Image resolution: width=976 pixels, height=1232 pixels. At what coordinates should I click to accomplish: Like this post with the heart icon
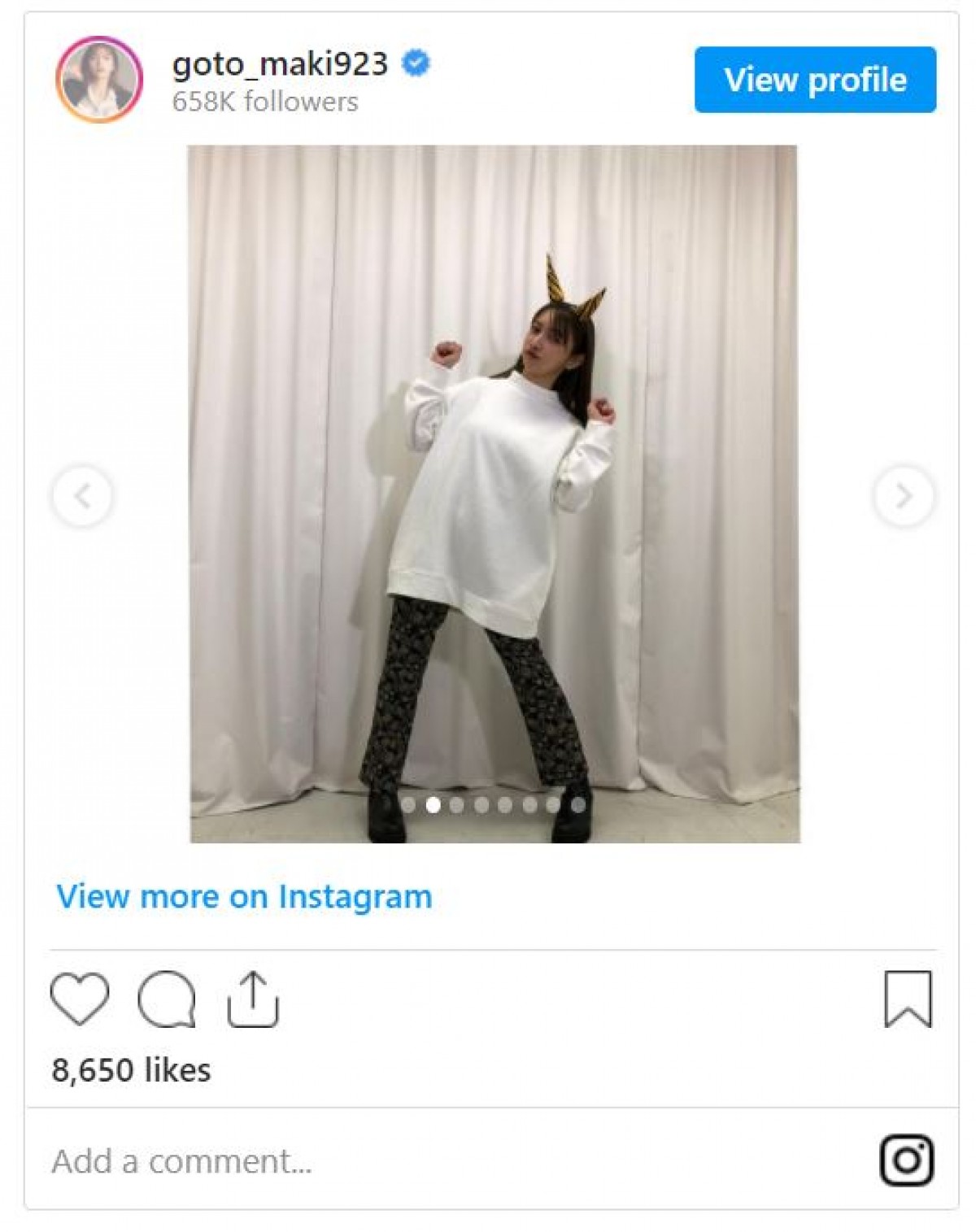80,999
